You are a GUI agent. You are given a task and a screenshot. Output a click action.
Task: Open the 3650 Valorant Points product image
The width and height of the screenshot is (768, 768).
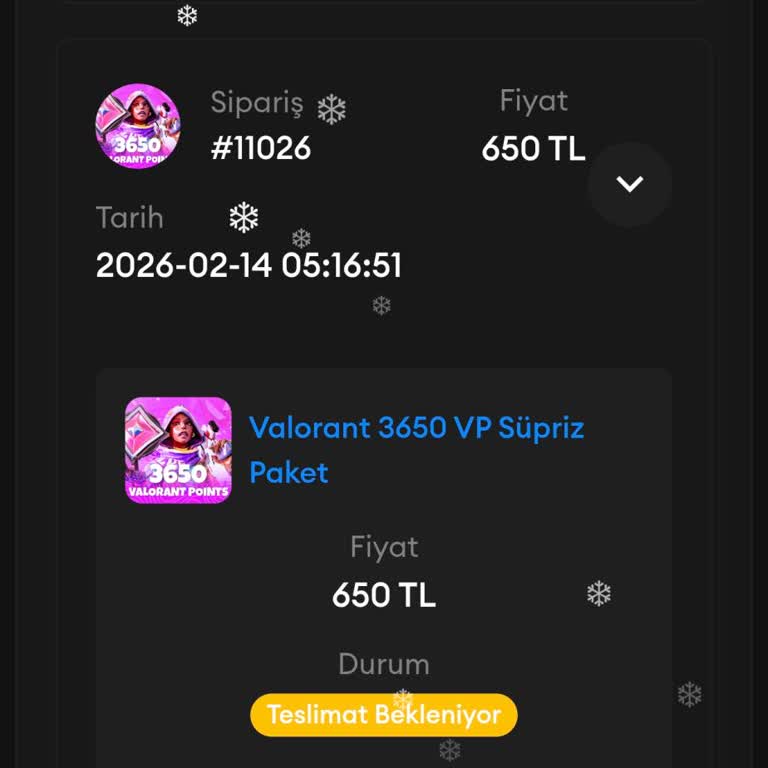click(178, 450)
